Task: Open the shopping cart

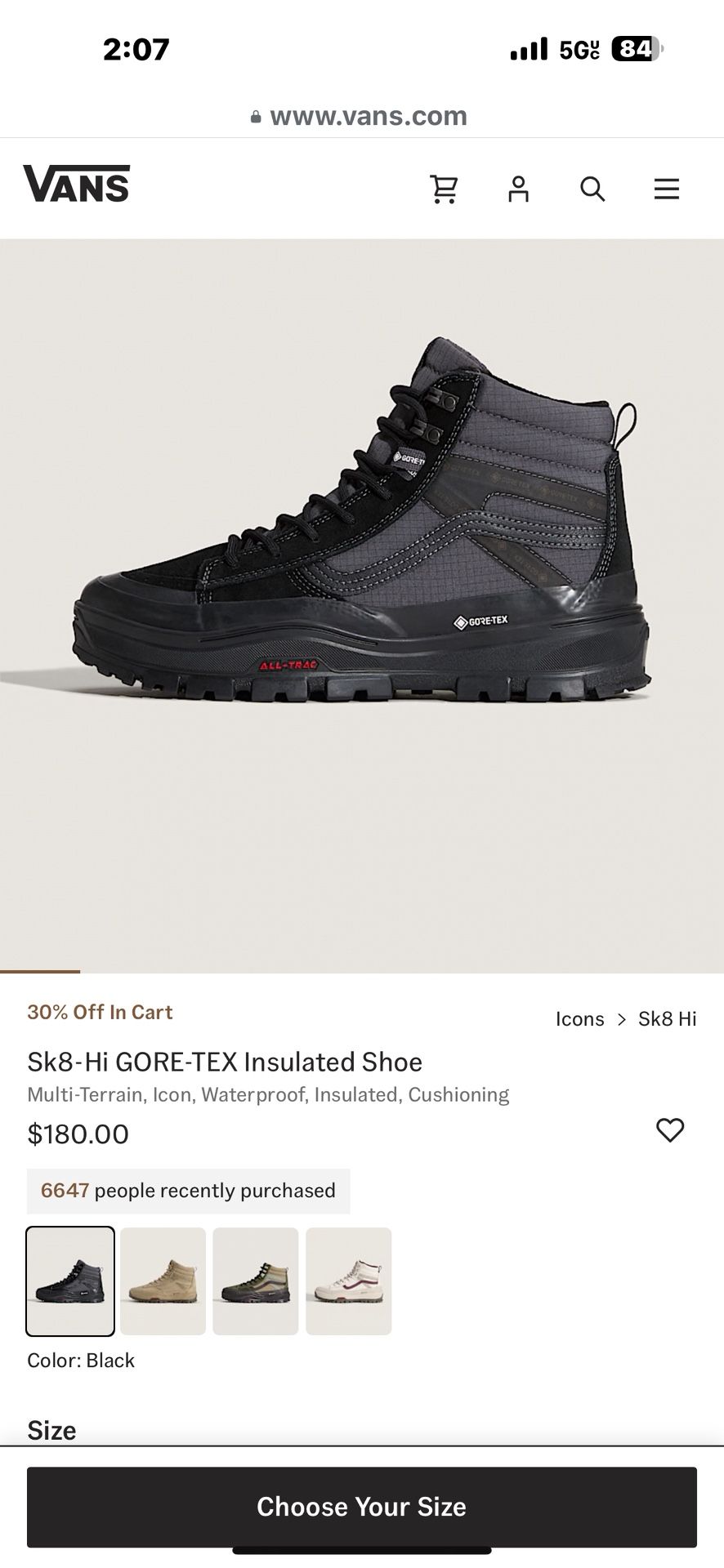Action: tap(444, 189)
